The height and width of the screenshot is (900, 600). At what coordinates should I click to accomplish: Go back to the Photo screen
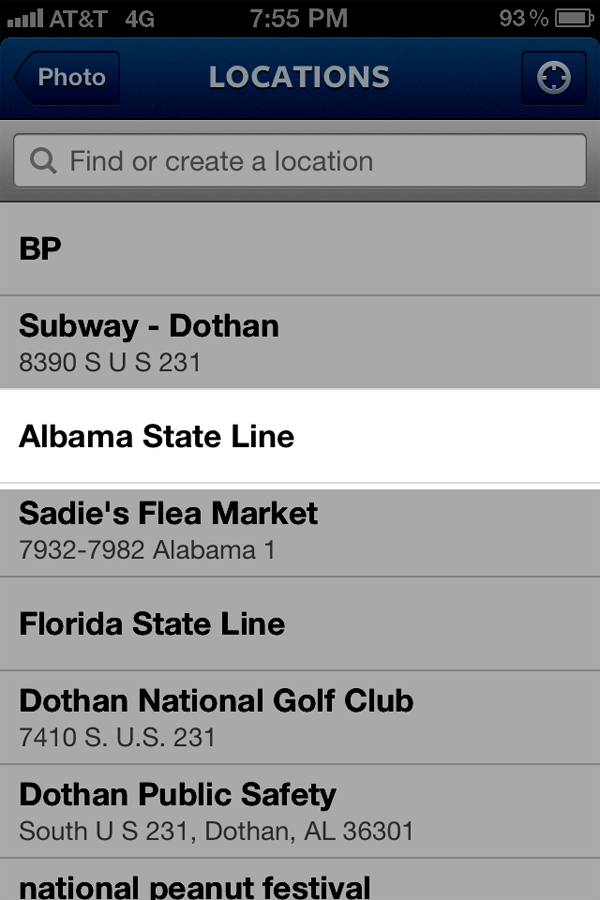(x=67, y=78)
